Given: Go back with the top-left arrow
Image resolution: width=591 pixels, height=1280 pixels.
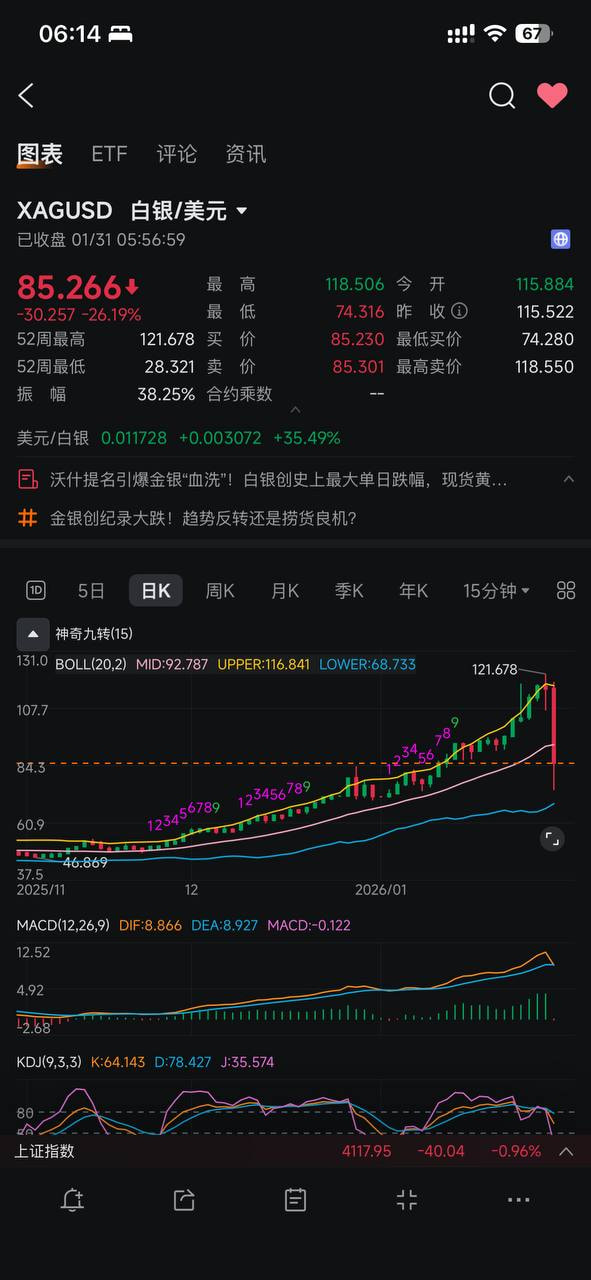Looking at the screenshot, I should coord(27,95).
